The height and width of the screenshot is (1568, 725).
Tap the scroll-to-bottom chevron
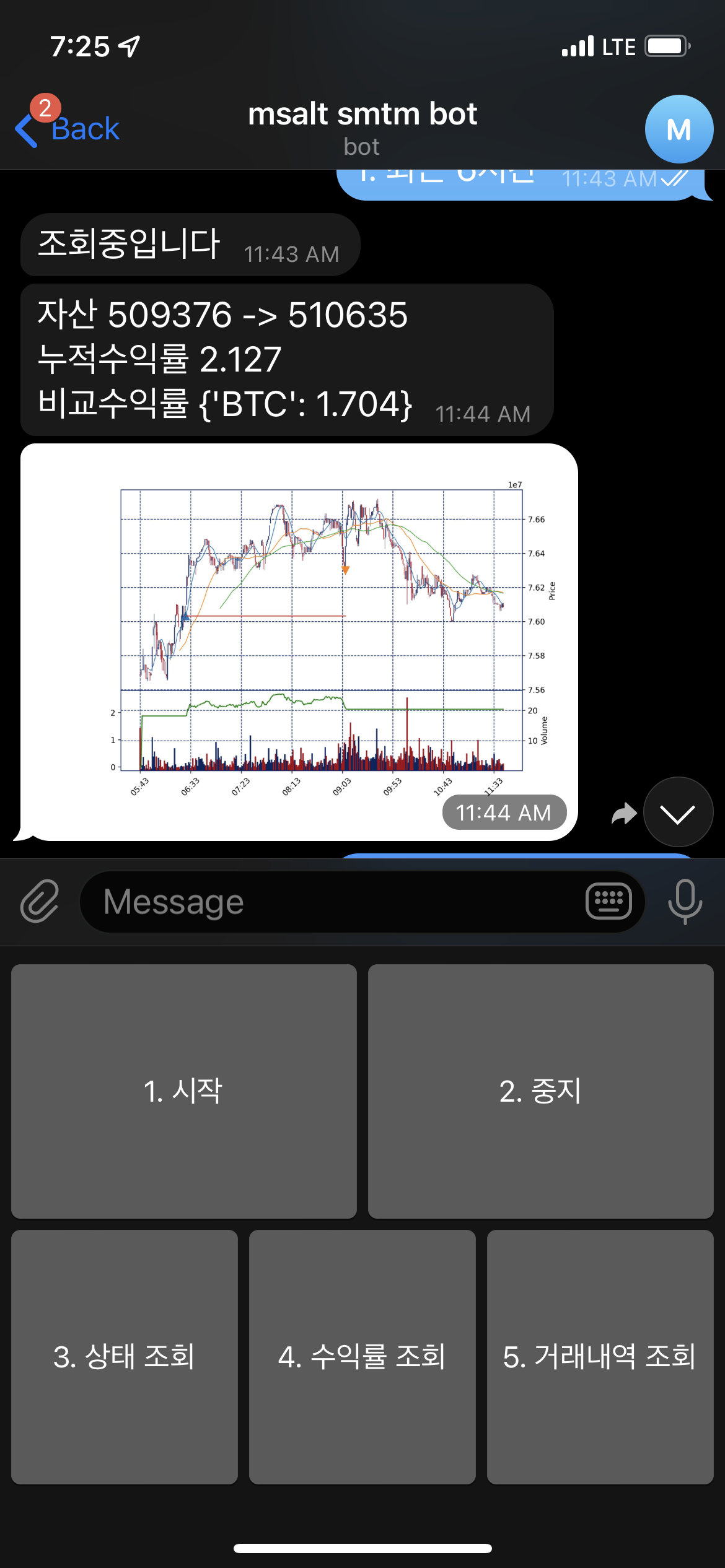click(678, 813)
